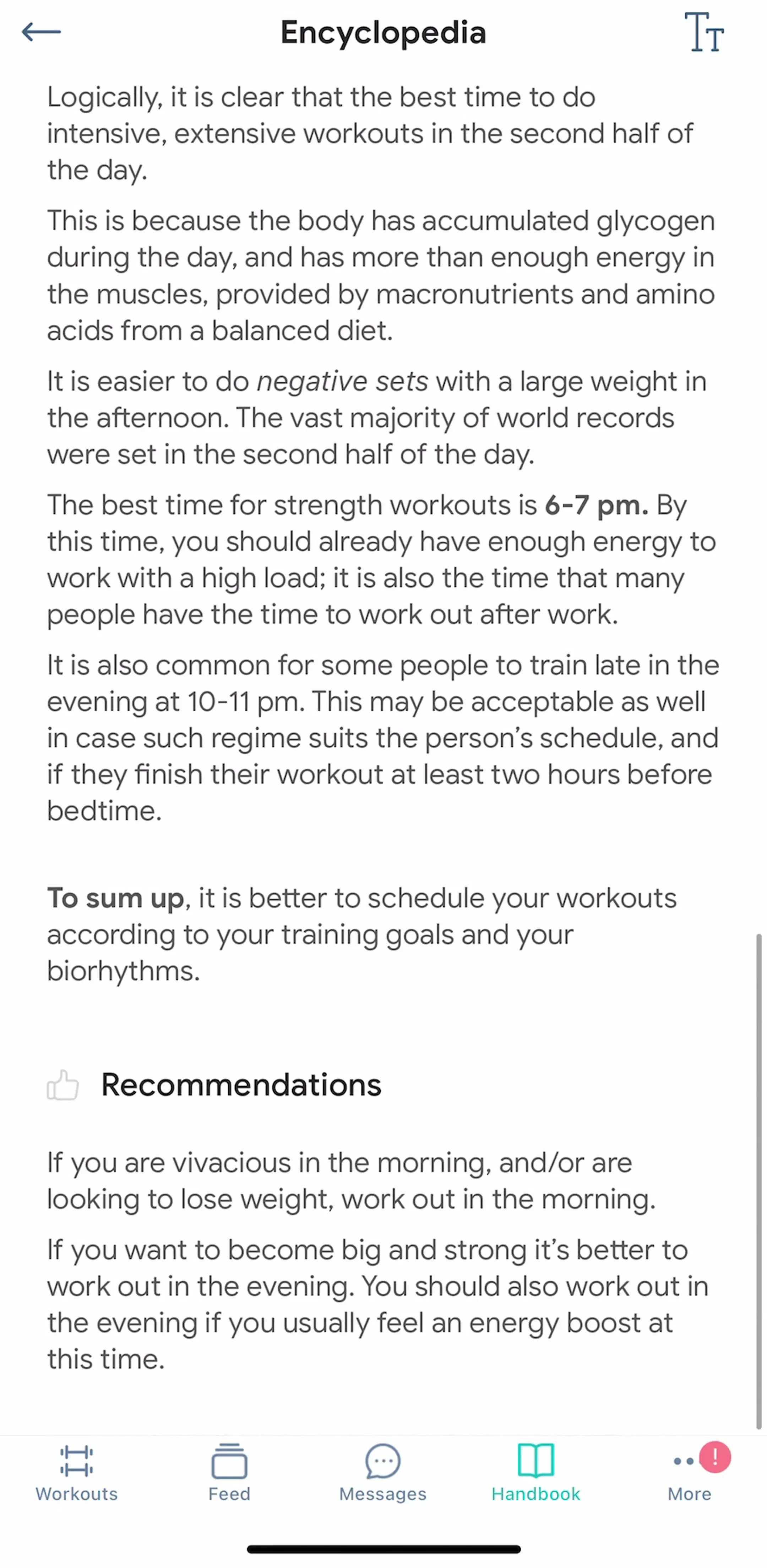Go to the Messages tab

pos(382,1473)
